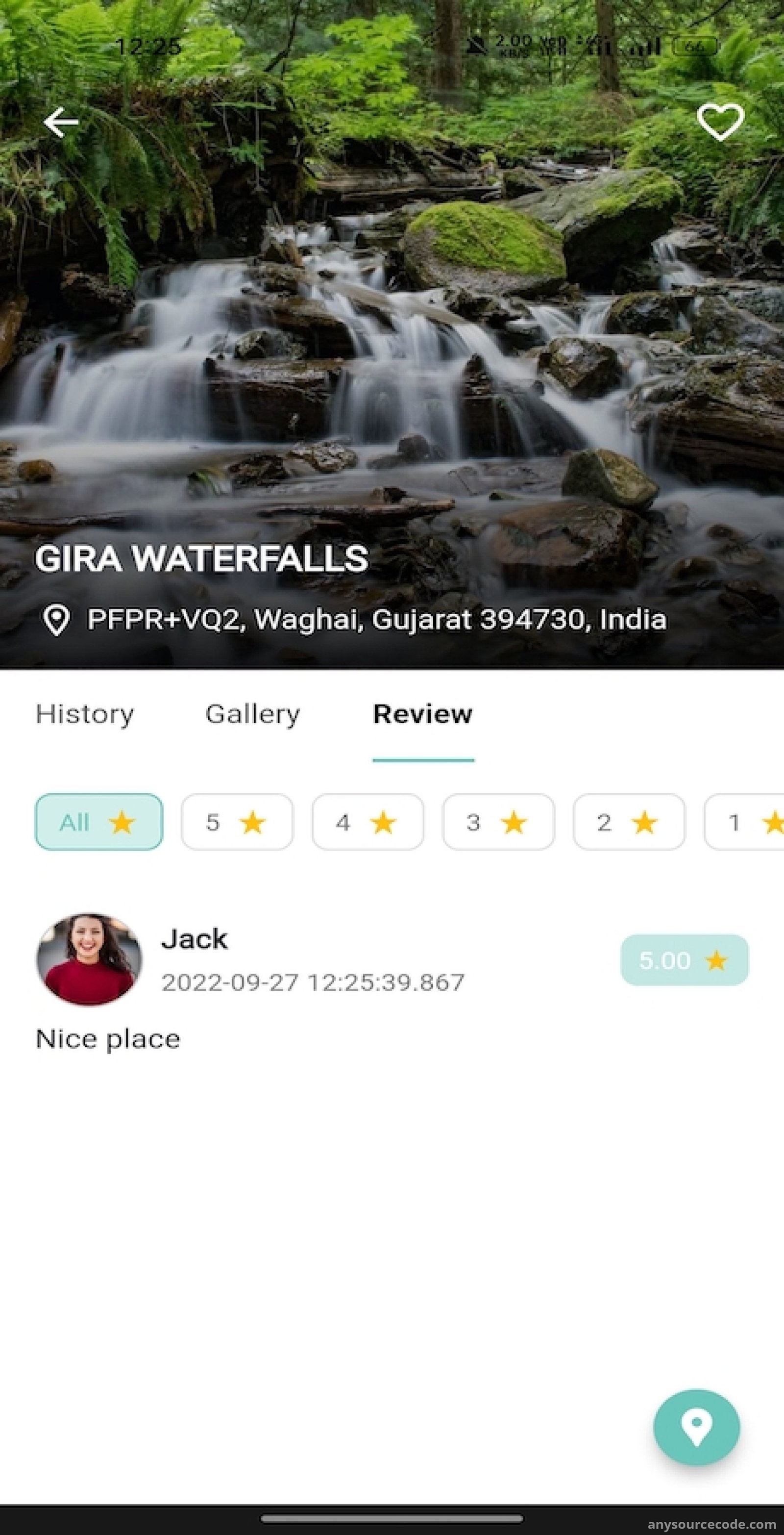Open the map location floating button
Screen dimensions: 784x1535
696,1427
